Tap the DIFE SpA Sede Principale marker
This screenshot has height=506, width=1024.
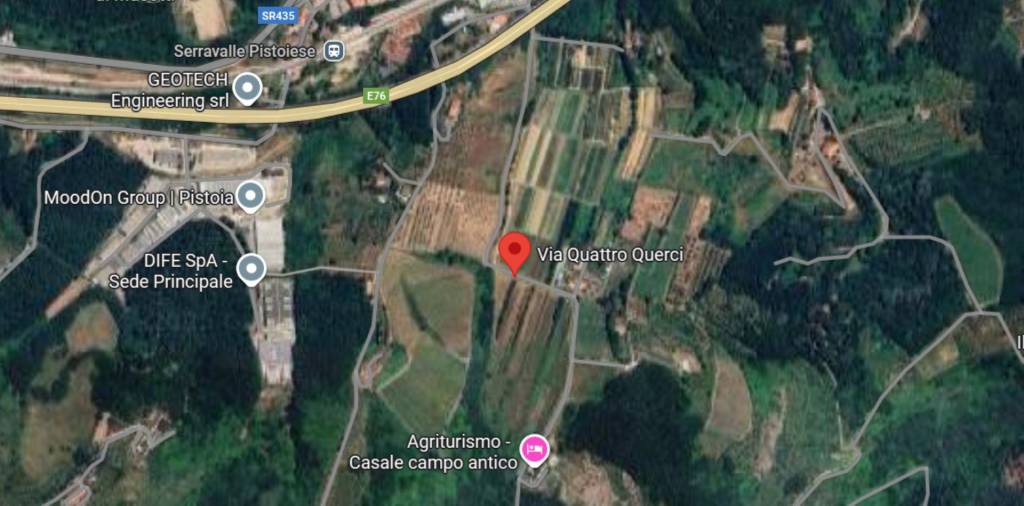click(x=250, y=268)
